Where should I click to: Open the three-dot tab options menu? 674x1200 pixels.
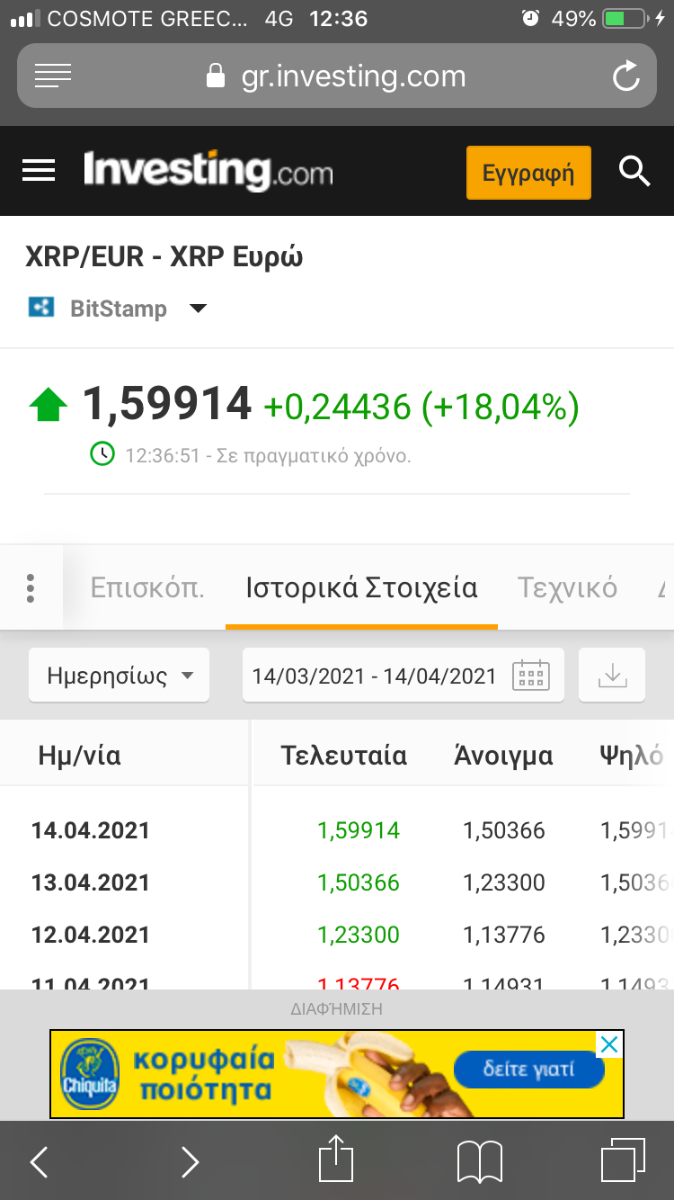click(31, 588)
